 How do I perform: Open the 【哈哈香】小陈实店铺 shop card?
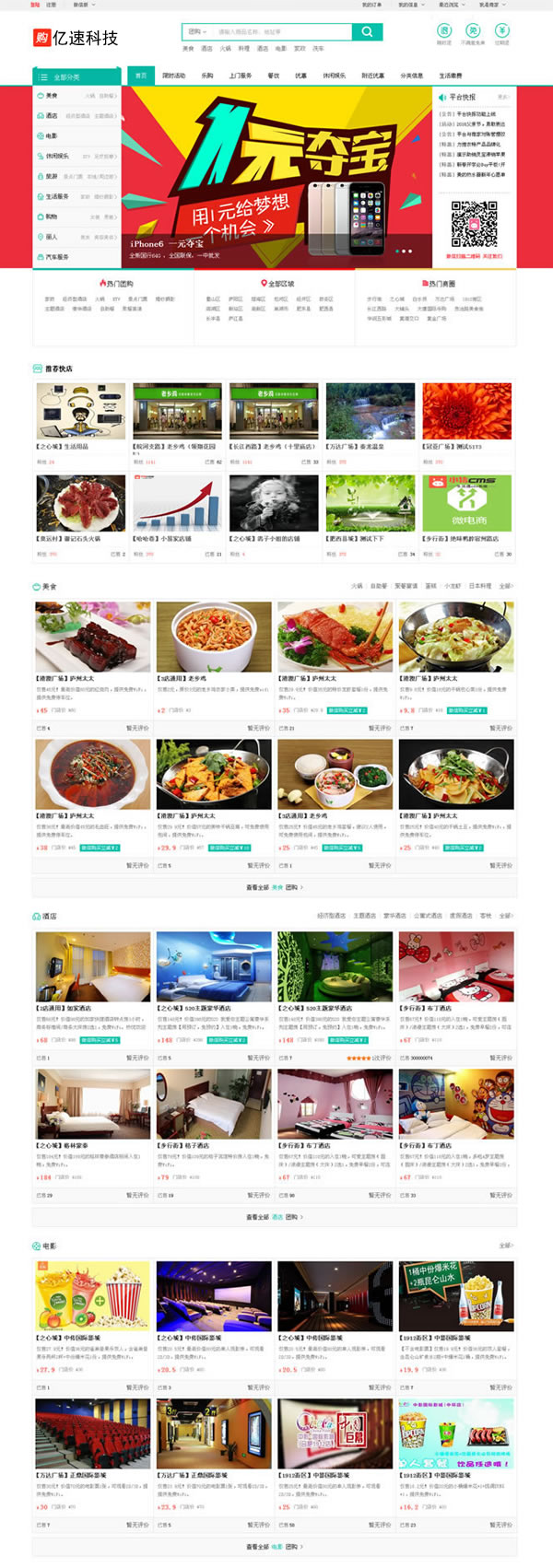[x=177, y=504]
